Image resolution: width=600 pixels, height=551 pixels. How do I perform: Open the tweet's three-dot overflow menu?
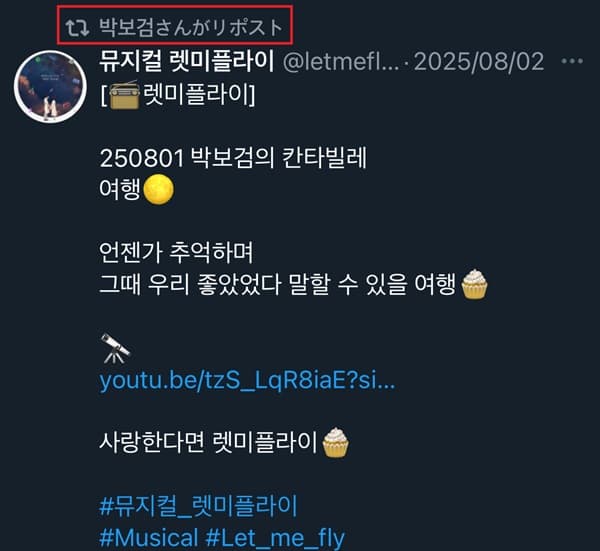[571, 61]
